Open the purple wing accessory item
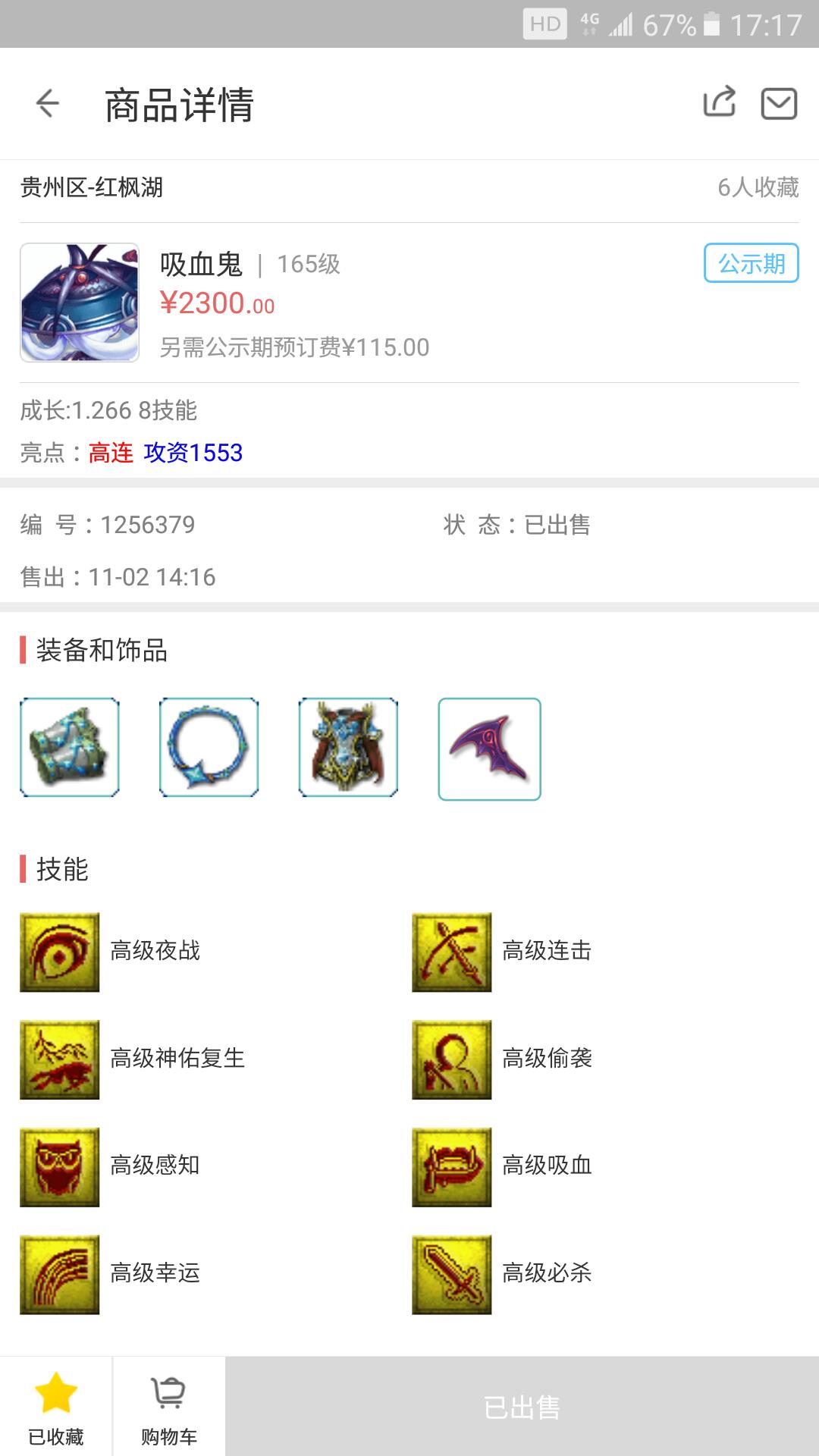Viewport: 819px width, 1456px height. click(x=489, y=749)
